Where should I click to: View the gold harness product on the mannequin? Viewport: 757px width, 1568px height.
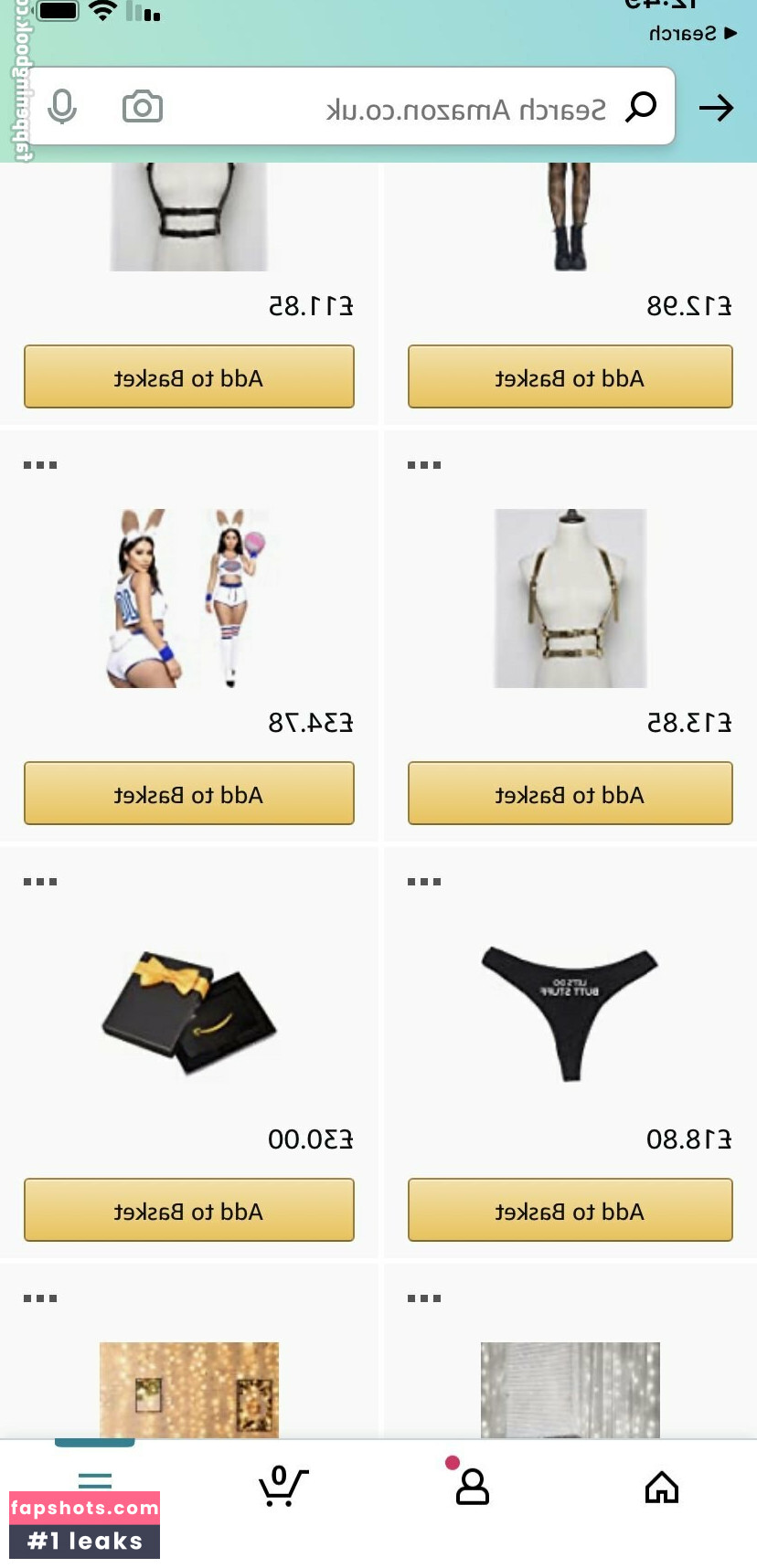click(570, 598)
